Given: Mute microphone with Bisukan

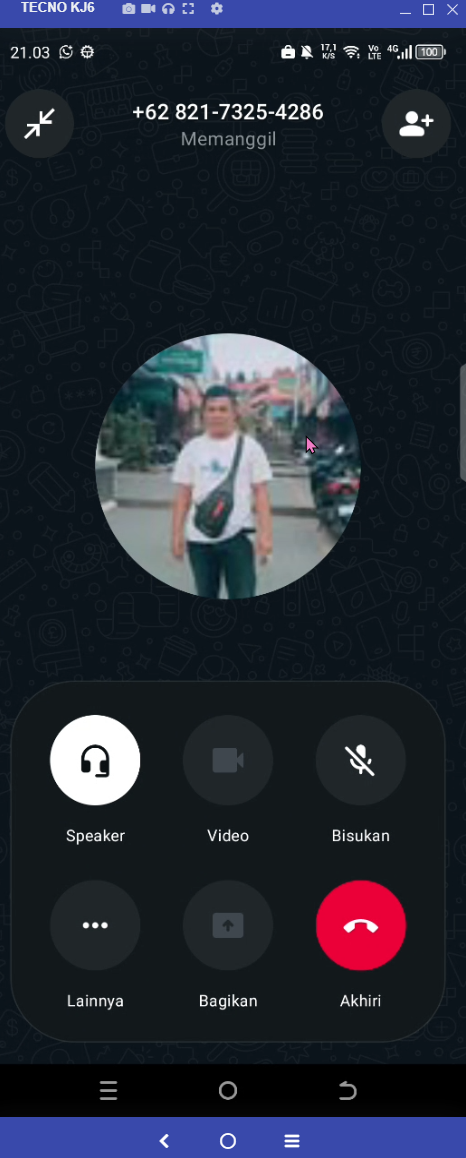Looking at the screenshot, I should [x=360, y=760].
